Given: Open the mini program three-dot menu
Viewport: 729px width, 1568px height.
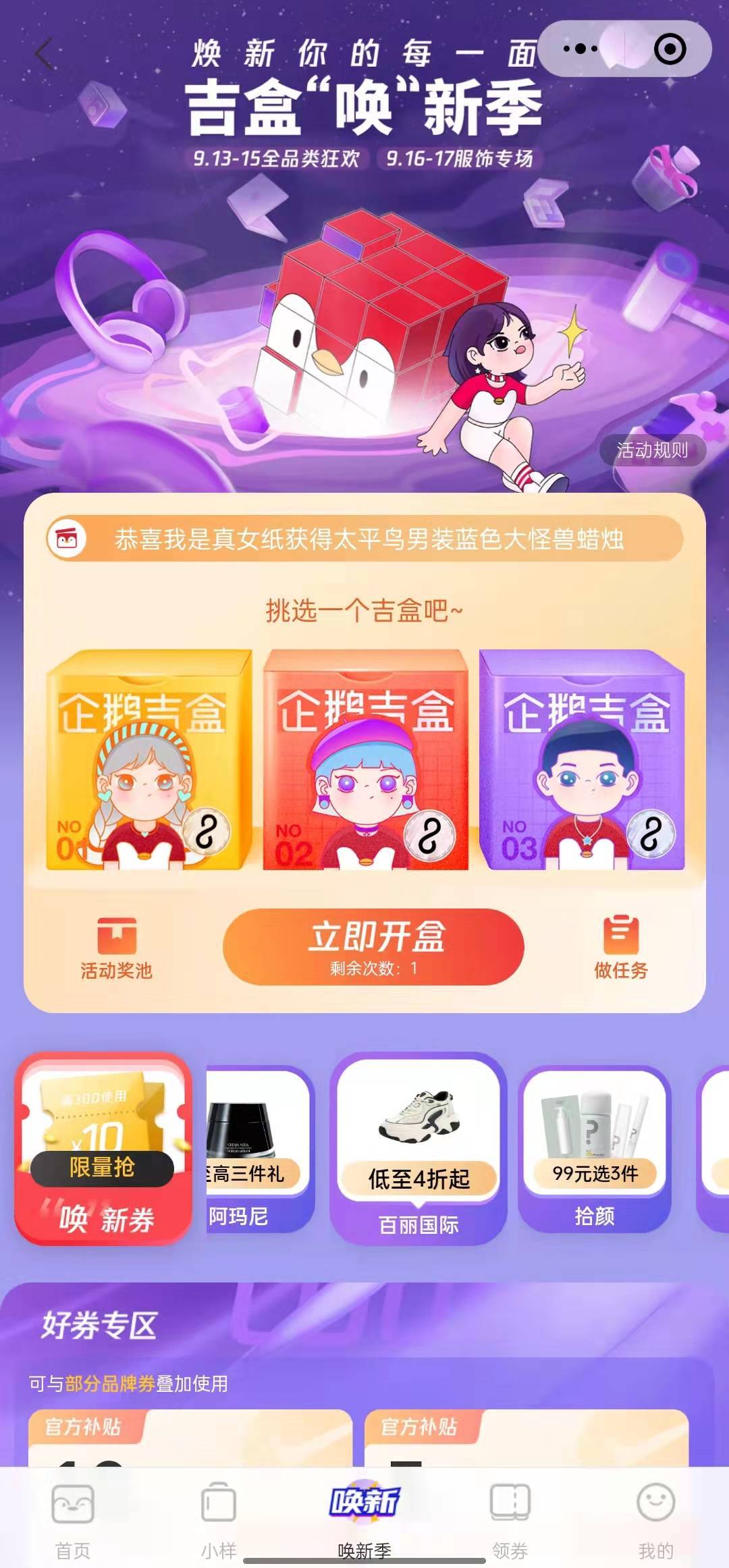Looking at the screenshot, I should (x=580, y=49).
